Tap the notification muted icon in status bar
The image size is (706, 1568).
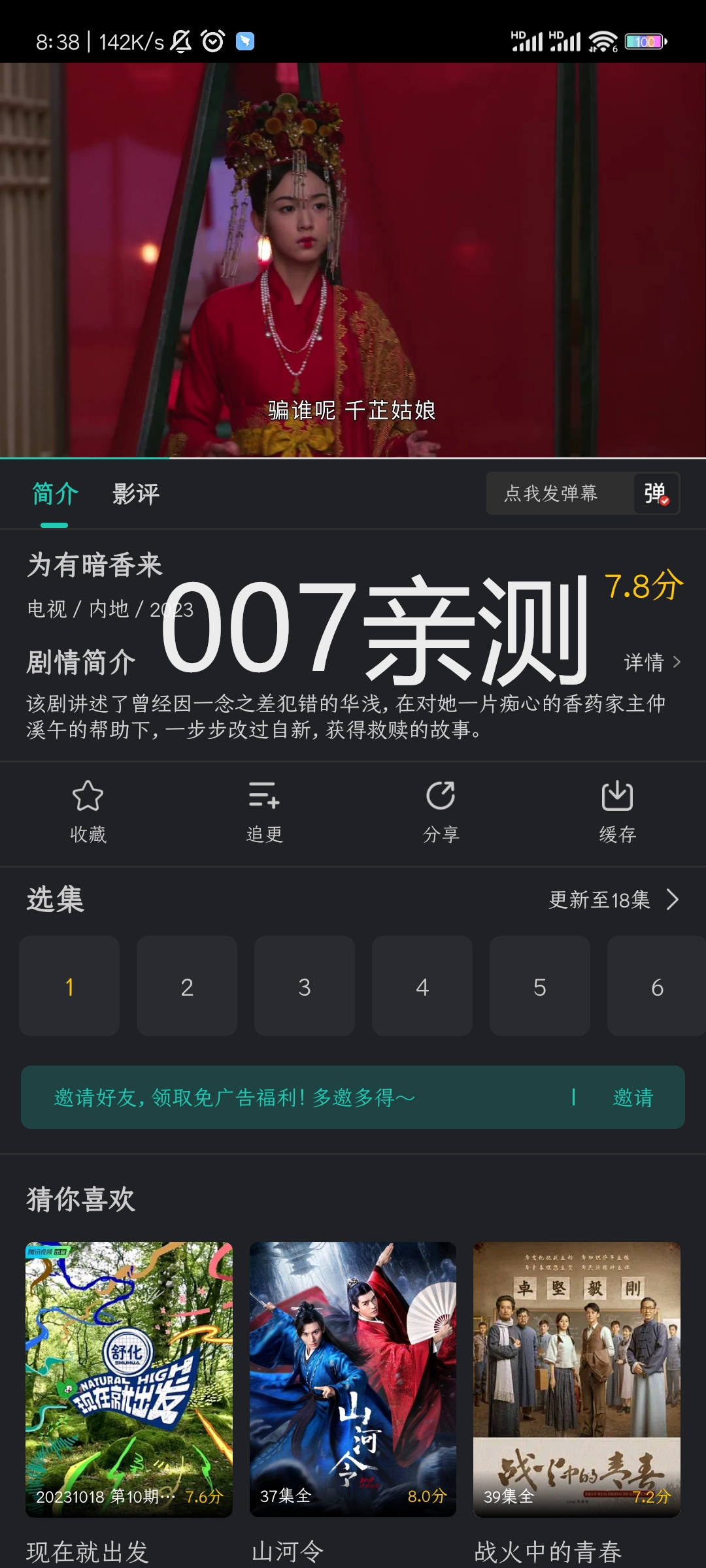[x=180, y=41]
